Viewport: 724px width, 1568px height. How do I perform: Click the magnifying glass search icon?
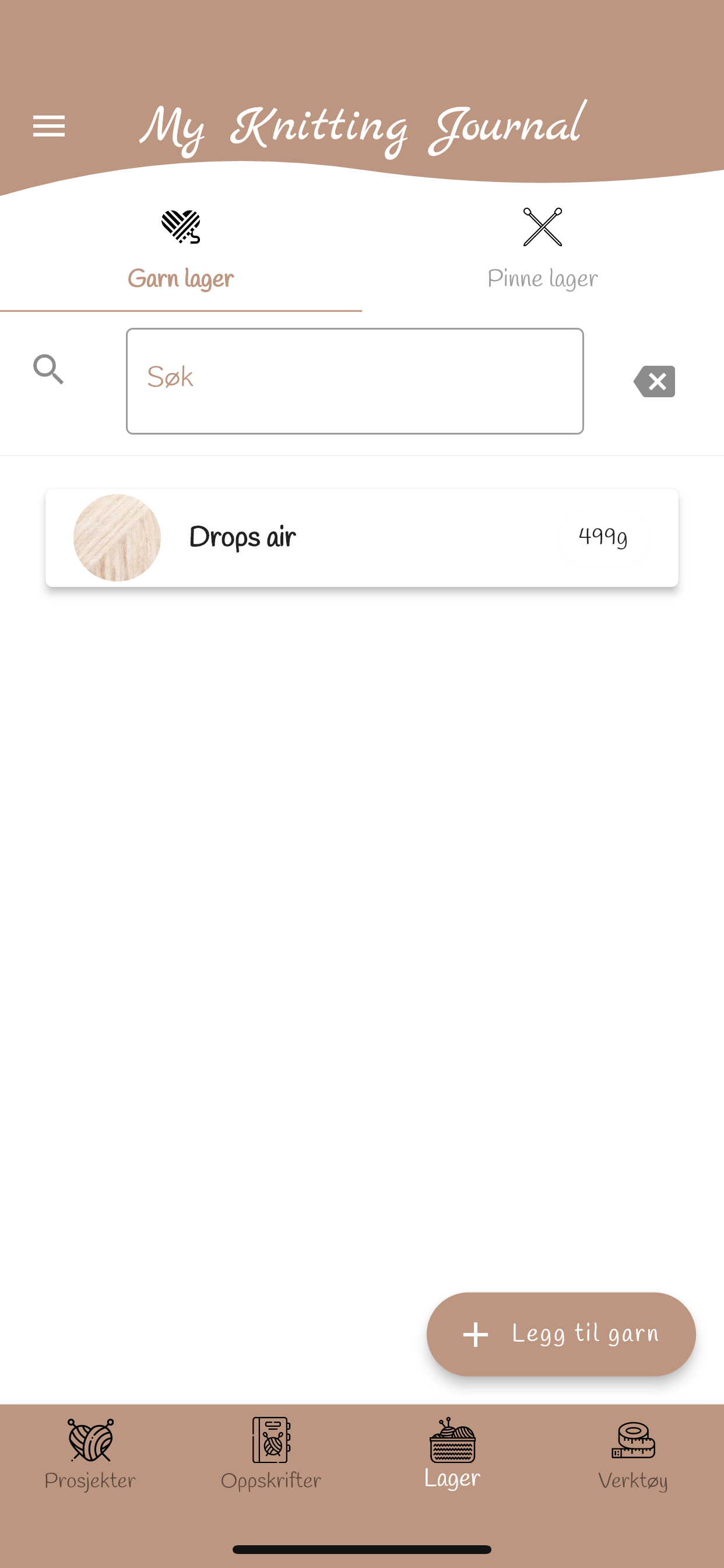click(48, 370)
